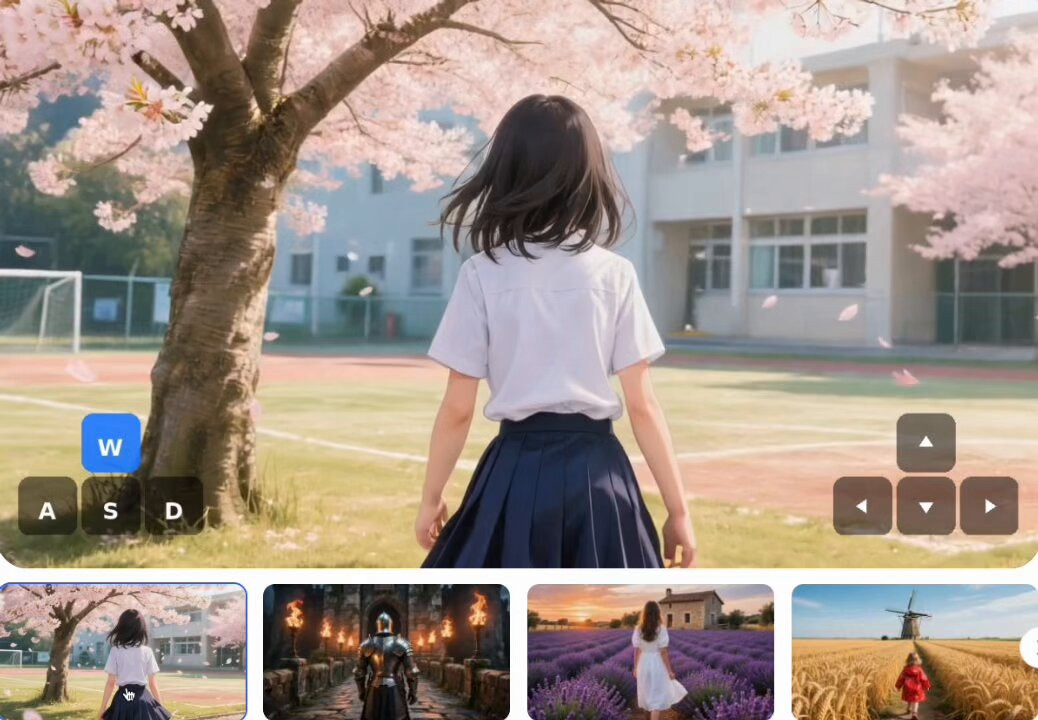Select the armored knight castle scene
1038x720 pixels.
click(x=386, y=651)
